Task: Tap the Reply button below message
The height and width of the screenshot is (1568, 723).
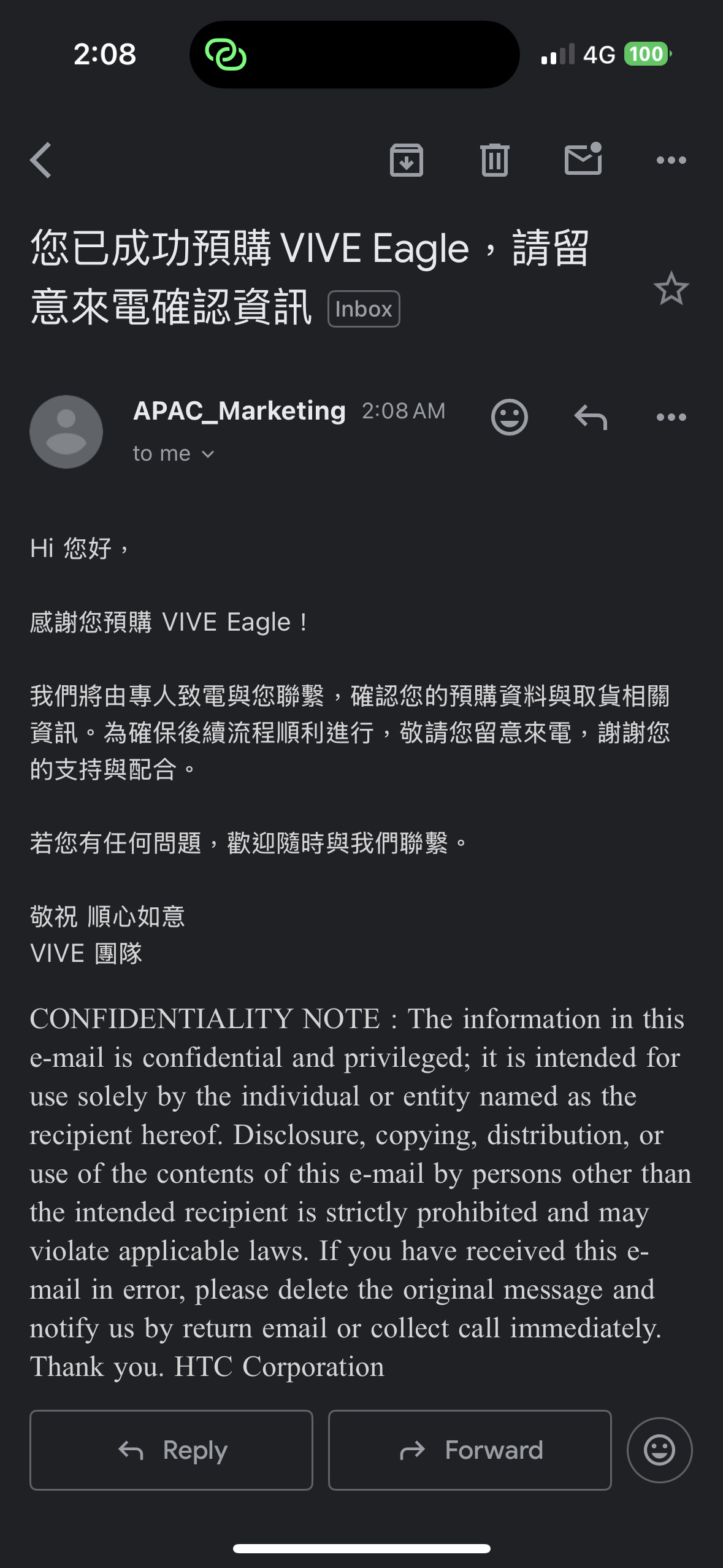Action: [171, 1450]
